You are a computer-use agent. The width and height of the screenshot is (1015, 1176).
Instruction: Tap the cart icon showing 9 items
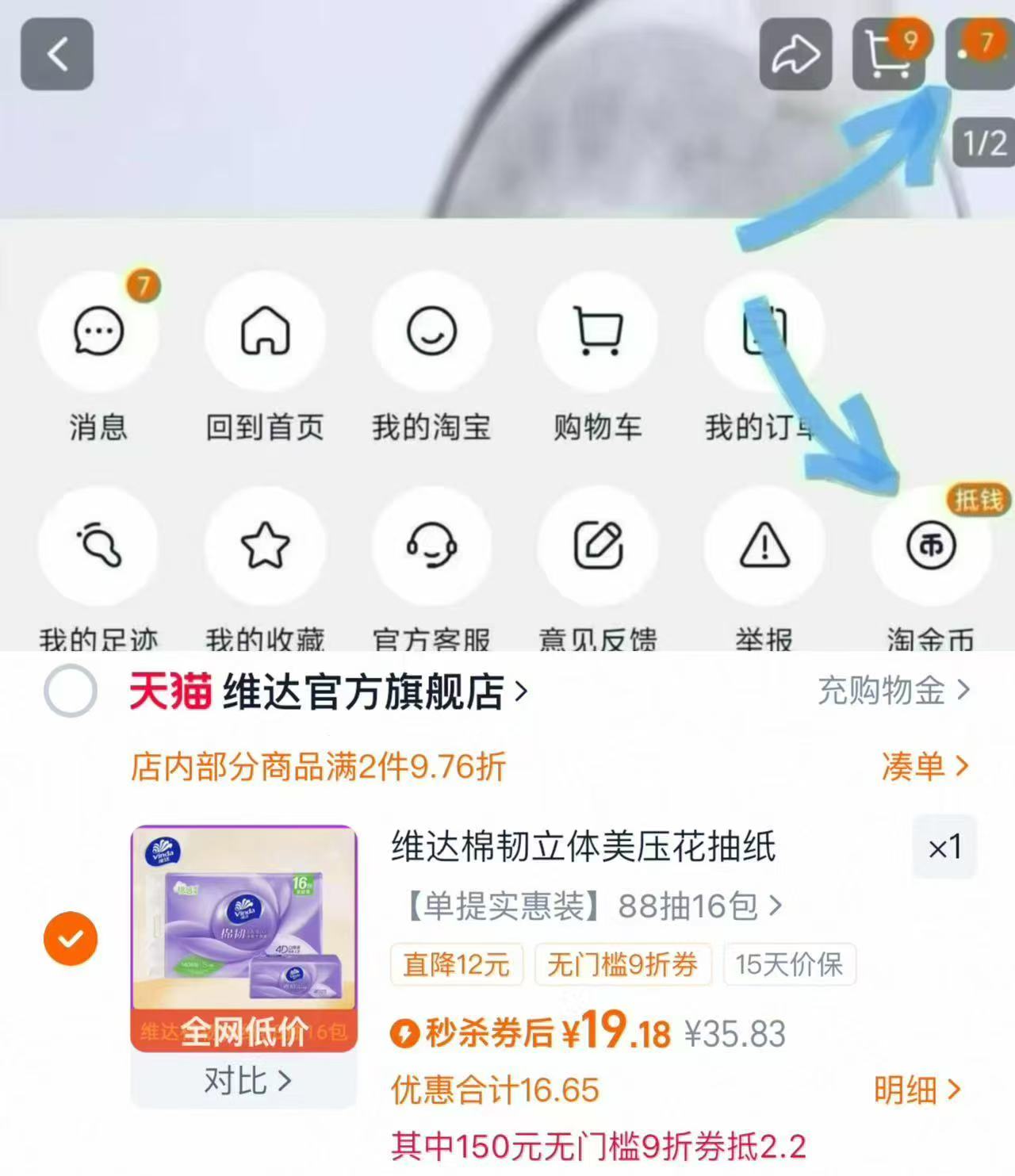pyautogui.click(x=890, y=54)
